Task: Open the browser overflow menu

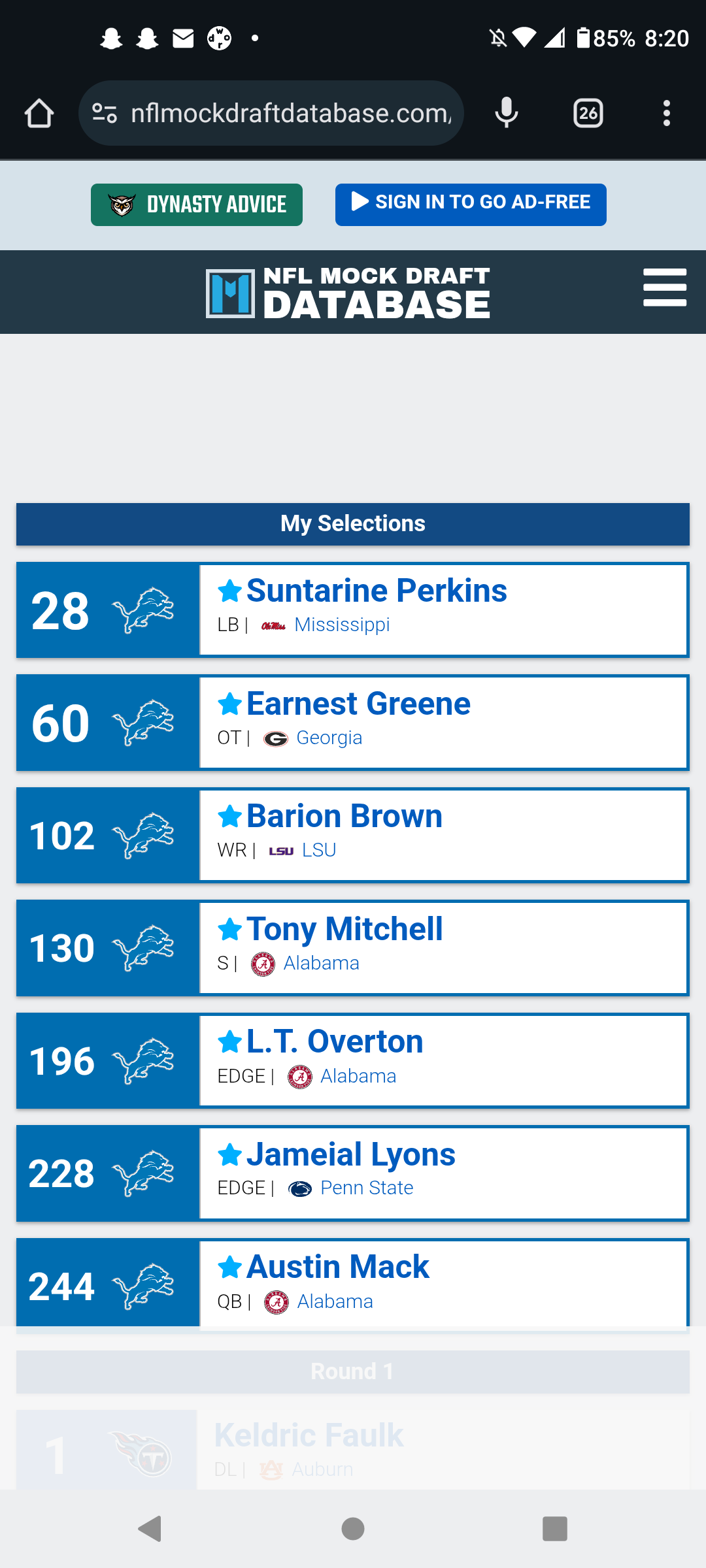Action: 666,114
